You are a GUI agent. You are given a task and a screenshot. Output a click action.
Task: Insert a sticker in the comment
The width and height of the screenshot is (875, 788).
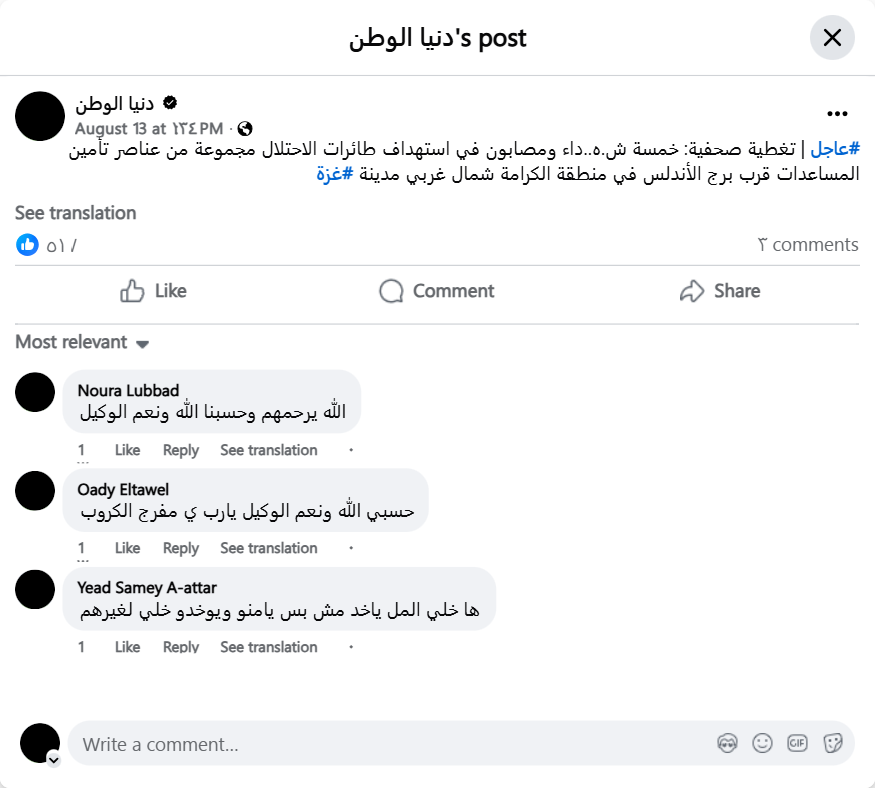(x=832, y=743)
